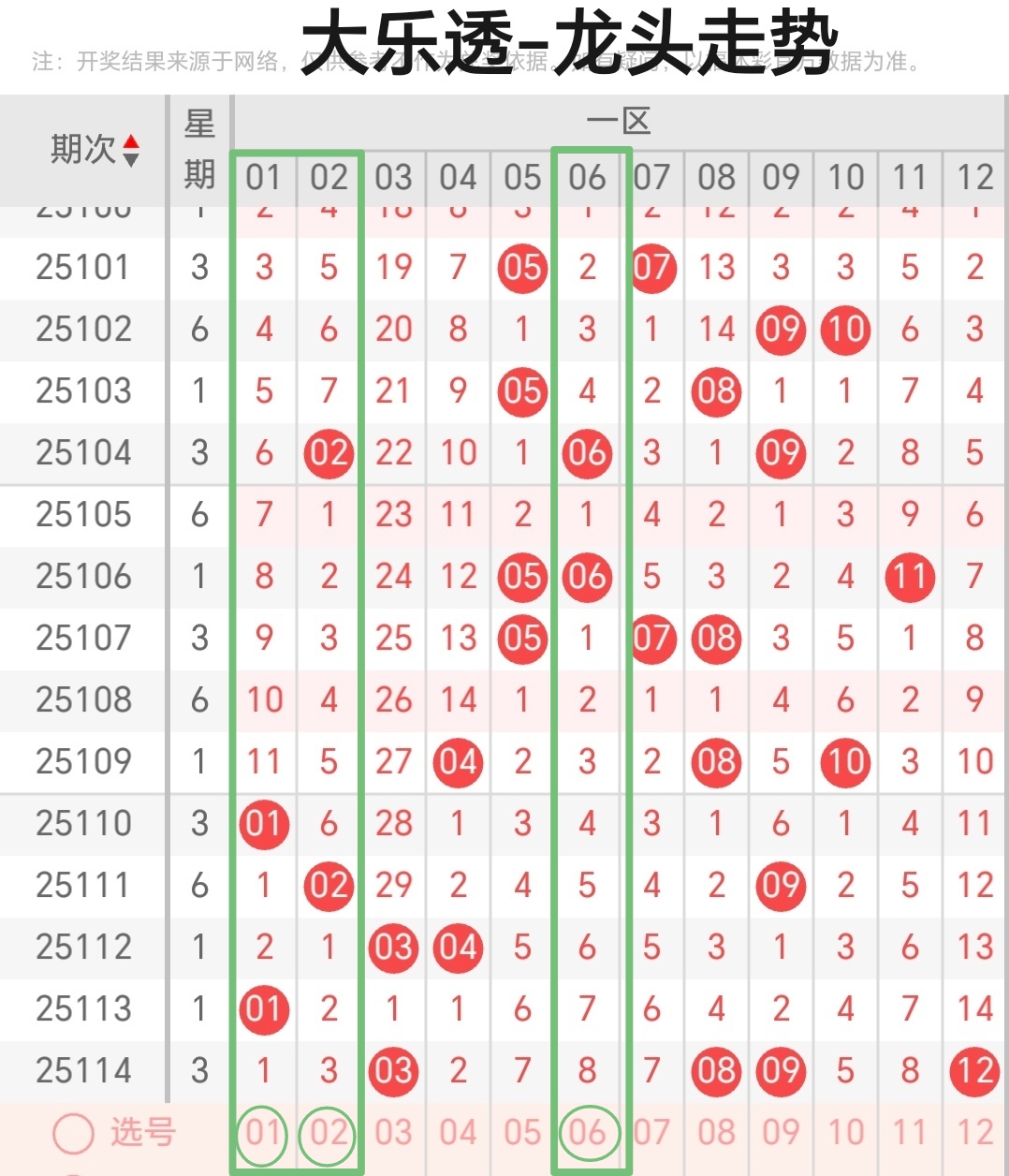Tap number 09 in the 选号 row
Screen dimensions: 1009x1176
781,1133
